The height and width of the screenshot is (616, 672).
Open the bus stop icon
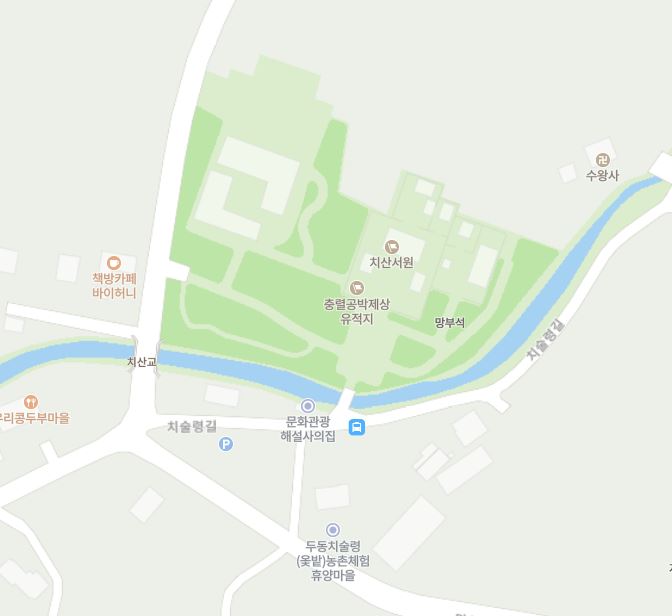point(357,427)
